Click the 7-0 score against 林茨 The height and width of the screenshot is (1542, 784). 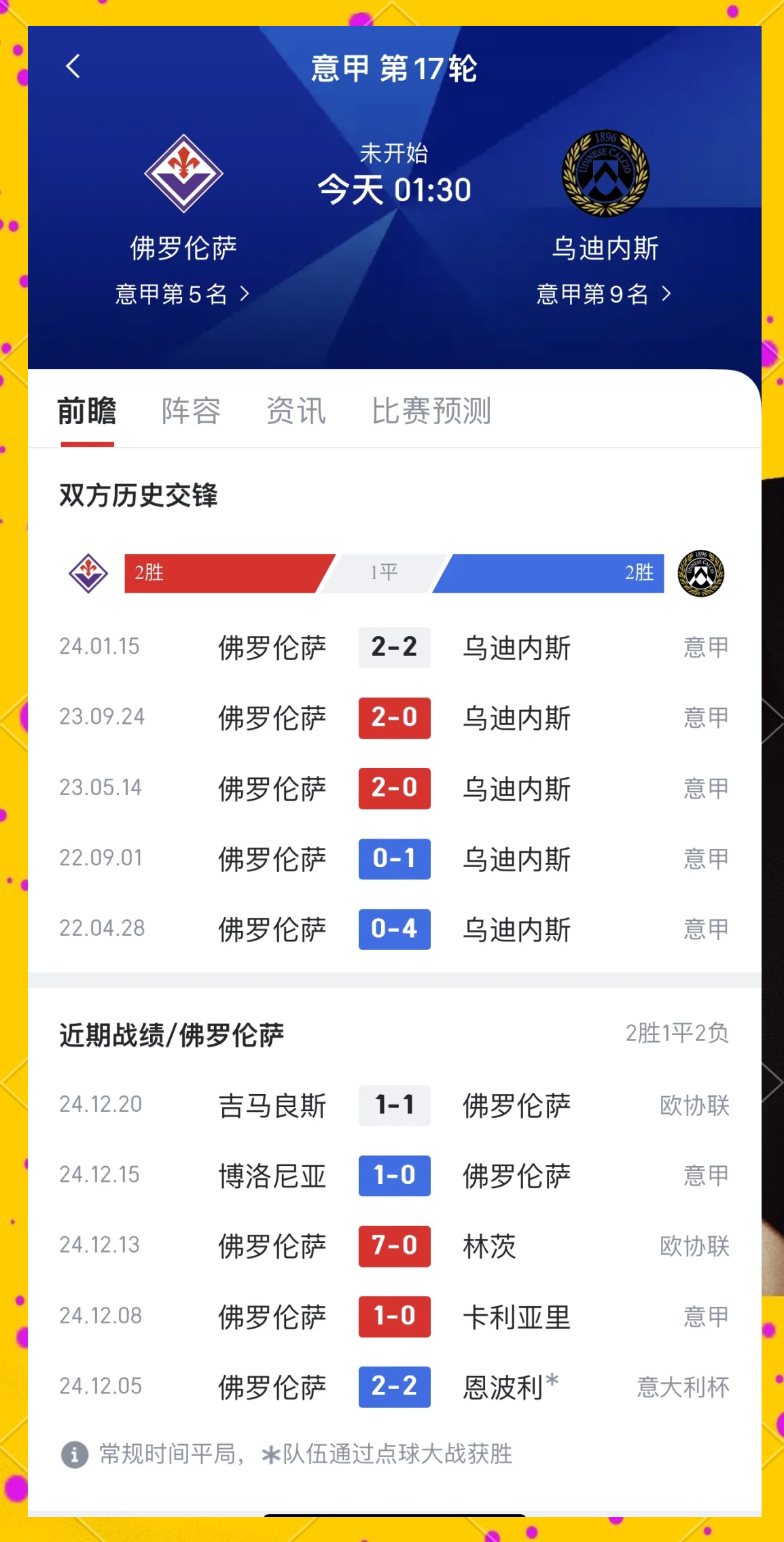[394, 1246]
